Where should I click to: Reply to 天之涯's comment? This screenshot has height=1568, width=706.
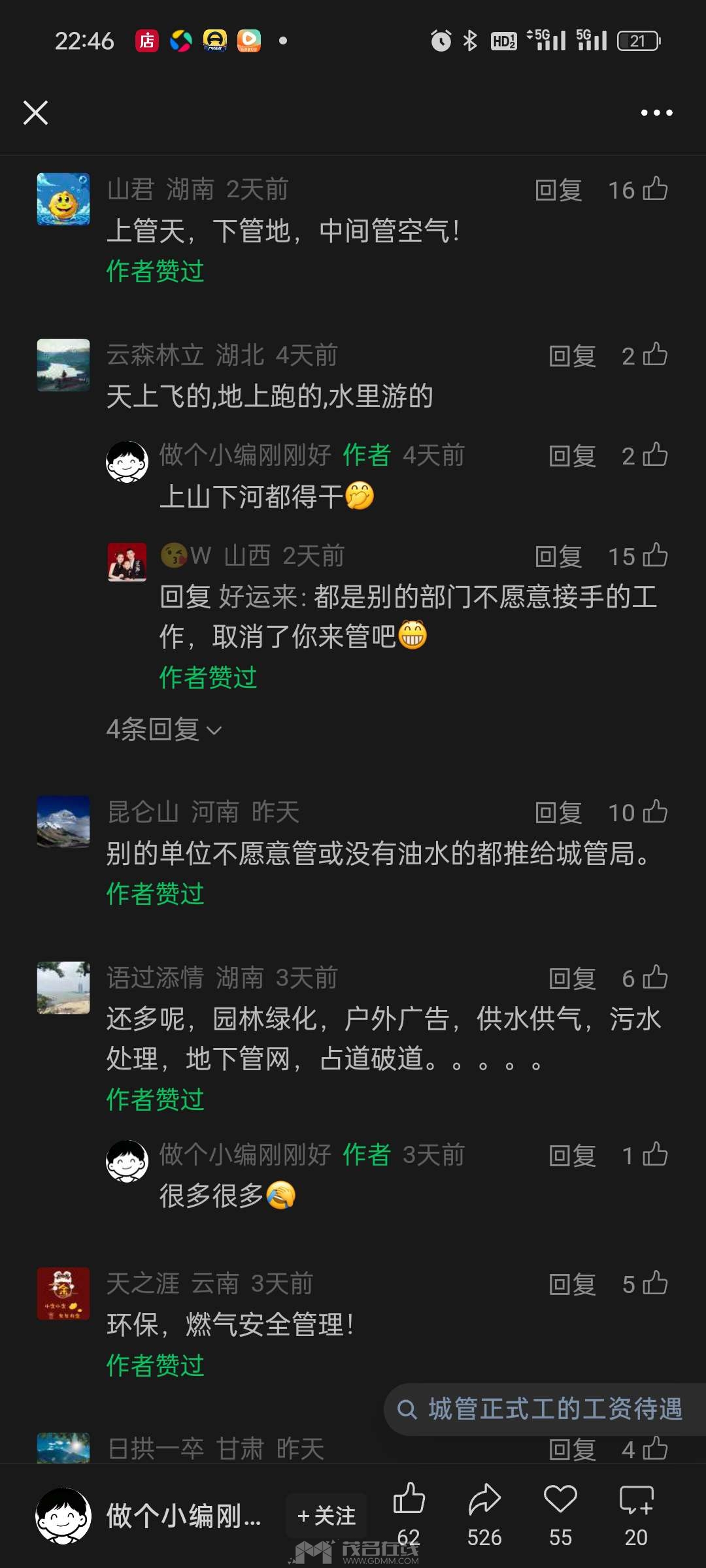pyautogui.click(x=572, y=1284)
